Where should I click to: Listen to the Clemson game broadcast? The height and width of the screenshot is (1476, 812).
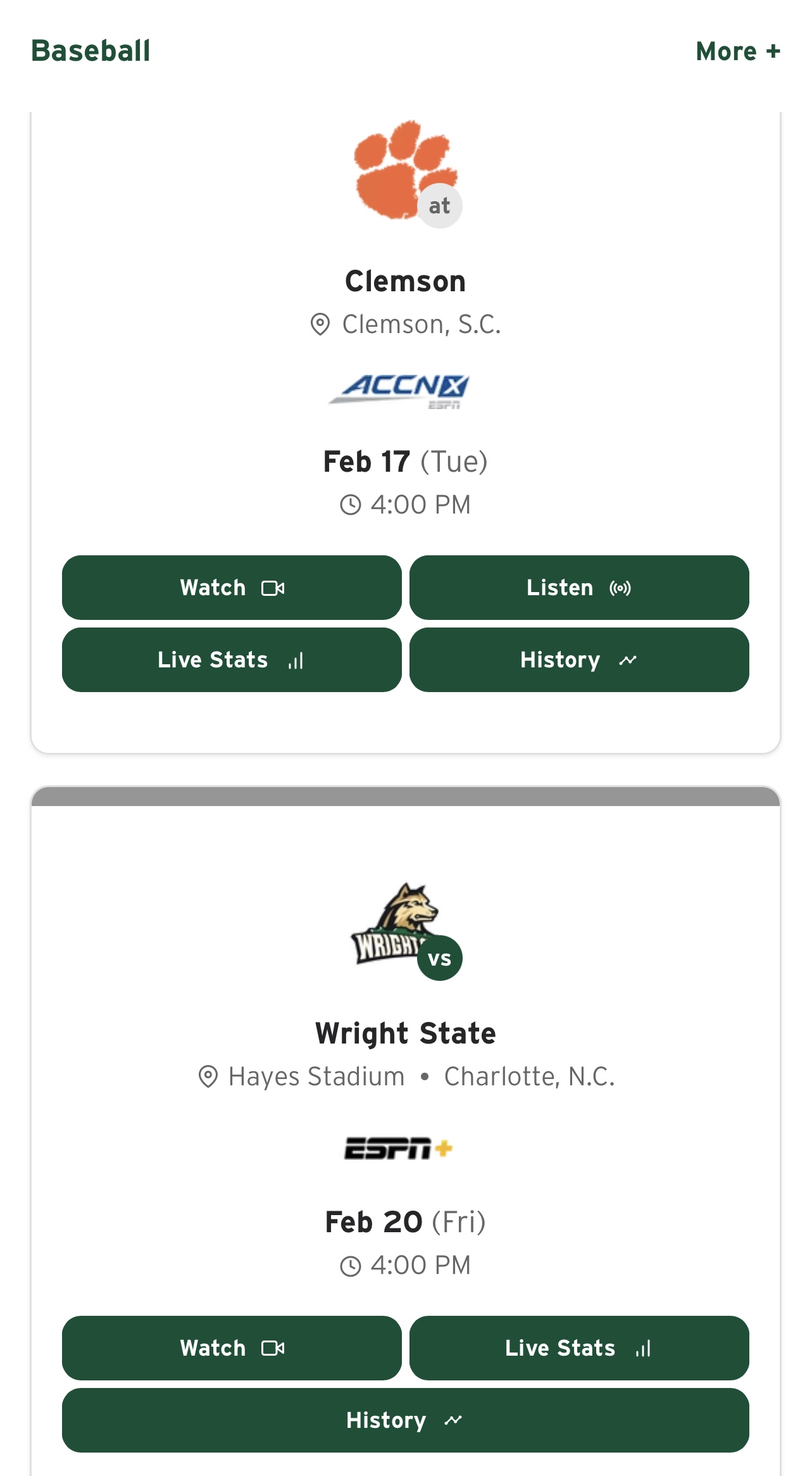[578, 588]
